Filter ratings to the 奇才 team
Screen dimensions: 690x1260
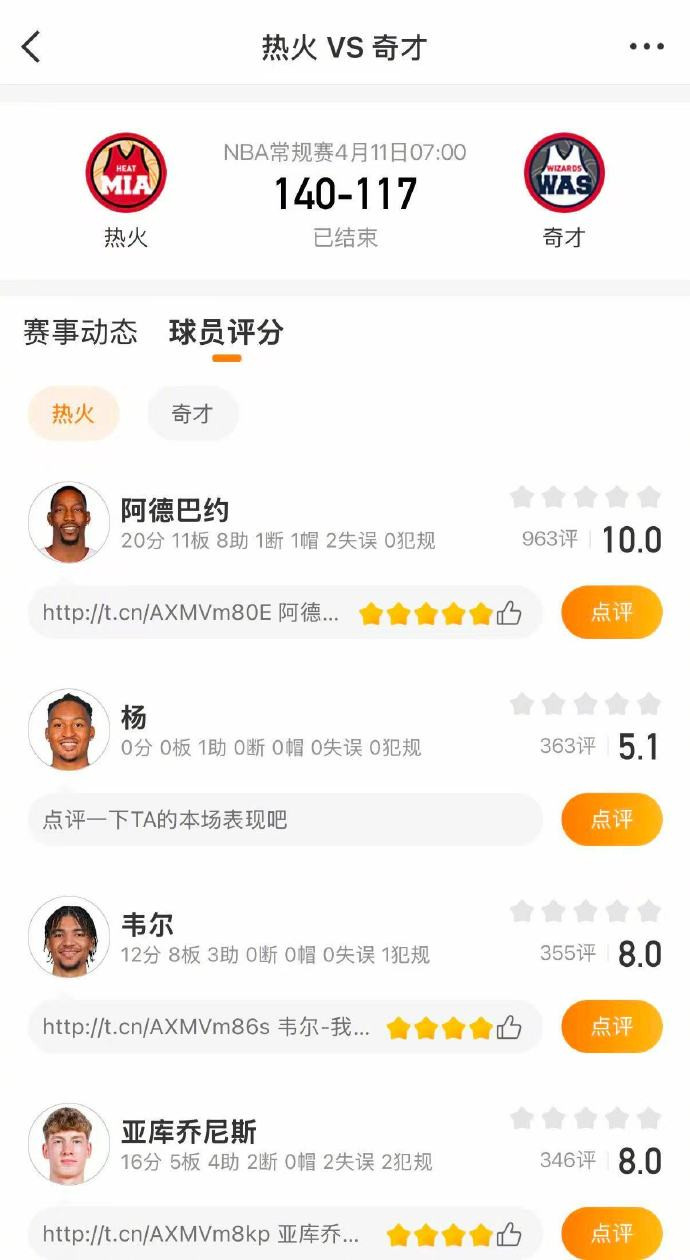(192, 414)
